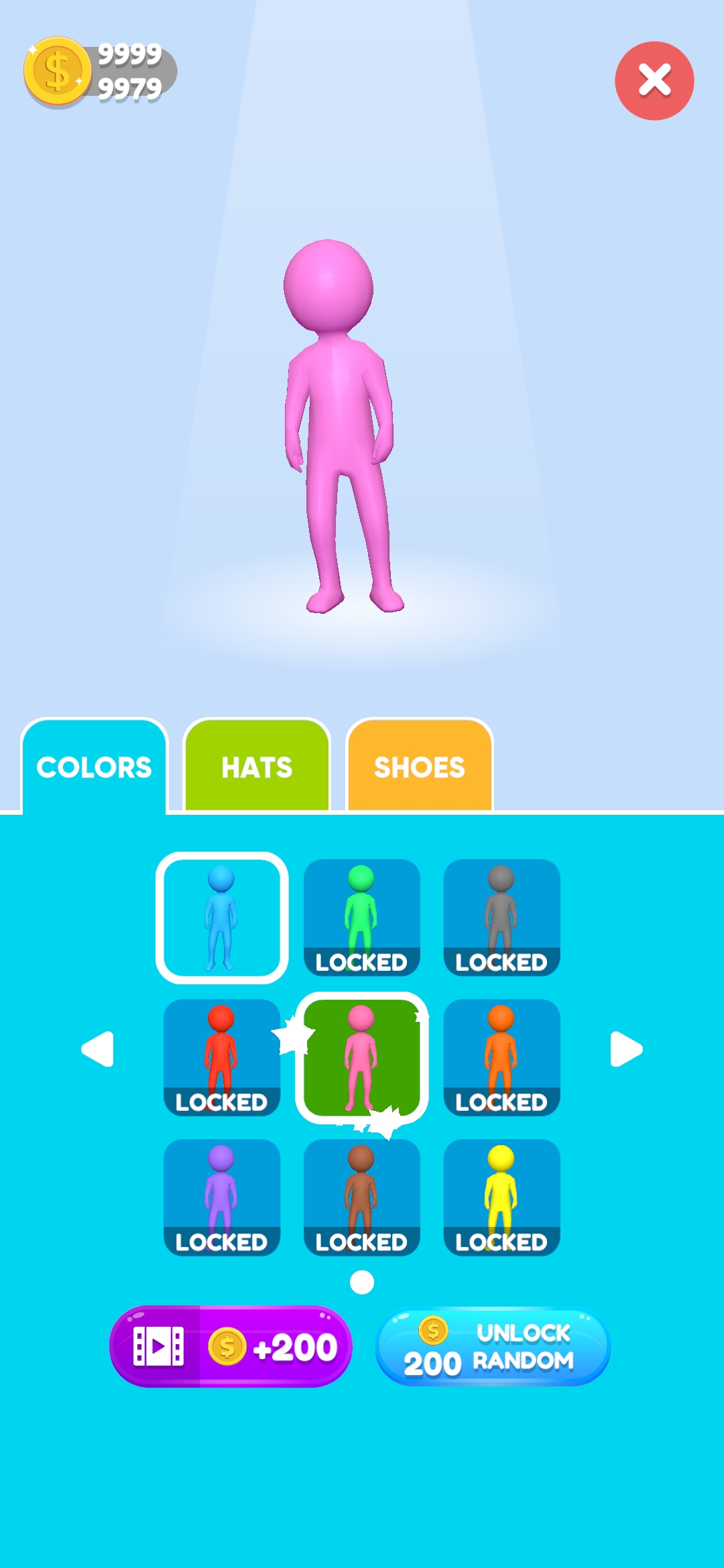Select the pink character color
This screenshot has width=724, height=1568.
pyautogui.click(x=361, y=1057)
